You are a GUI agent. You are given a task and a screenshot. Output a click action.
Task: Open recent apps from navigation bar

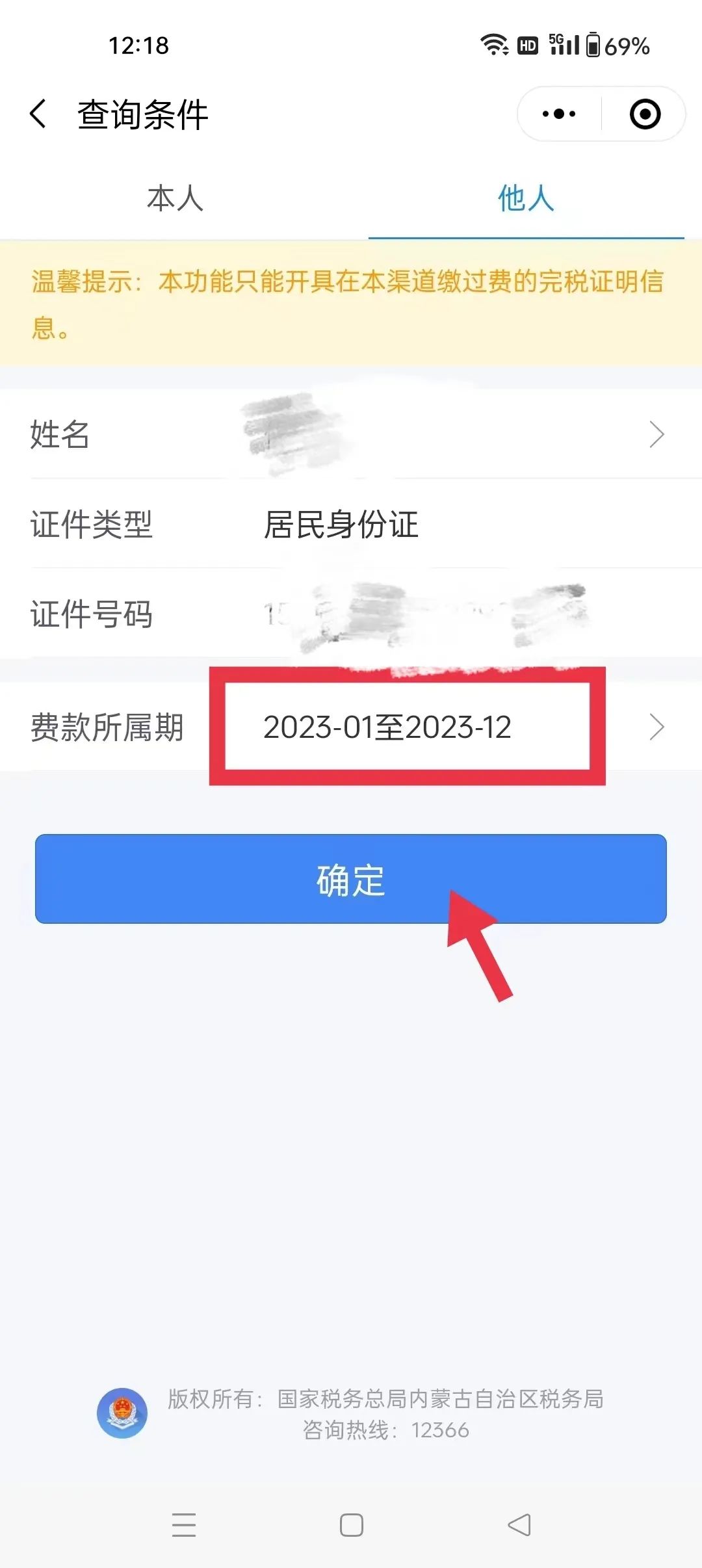[x=184, y=1525]
